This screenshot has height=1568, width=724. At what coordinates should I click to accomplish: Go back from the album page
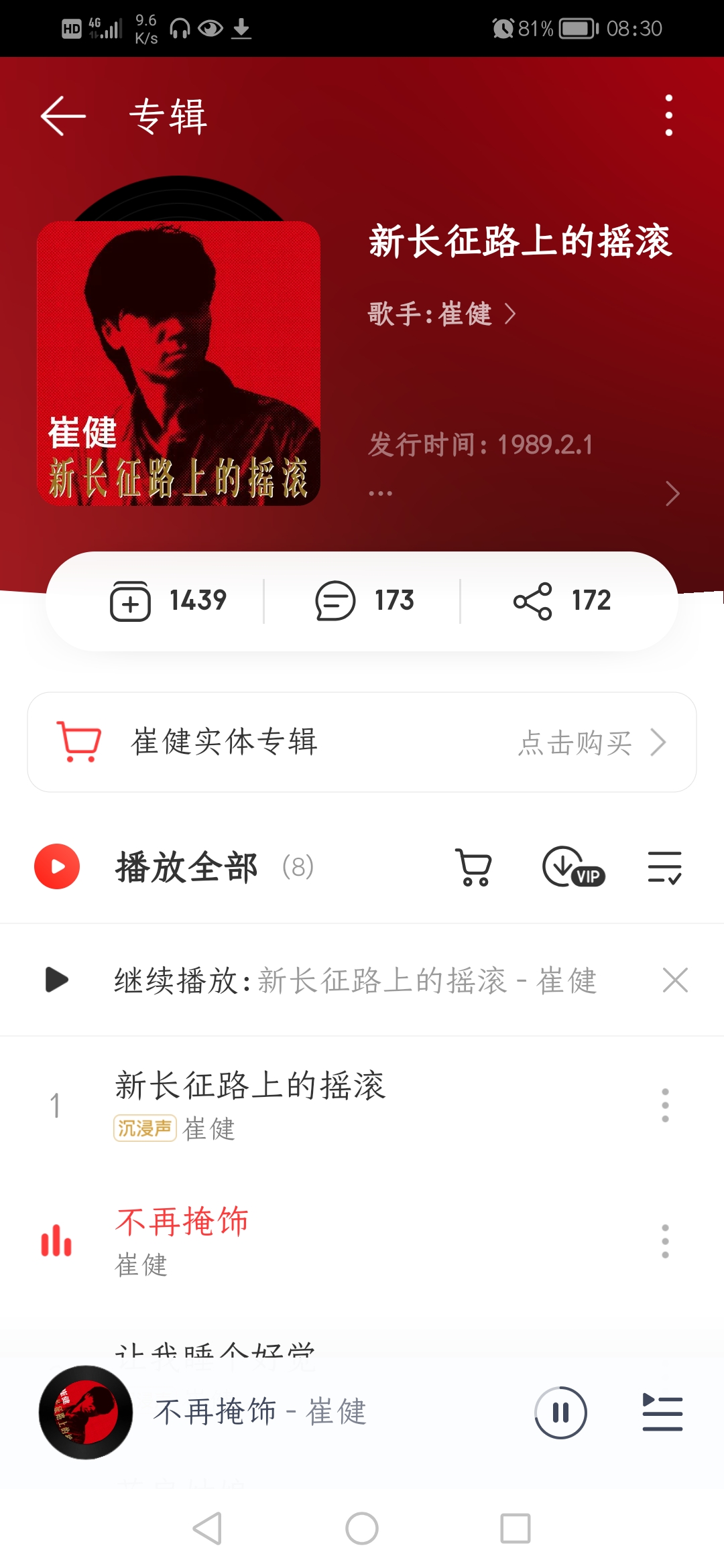coord(63,116)
